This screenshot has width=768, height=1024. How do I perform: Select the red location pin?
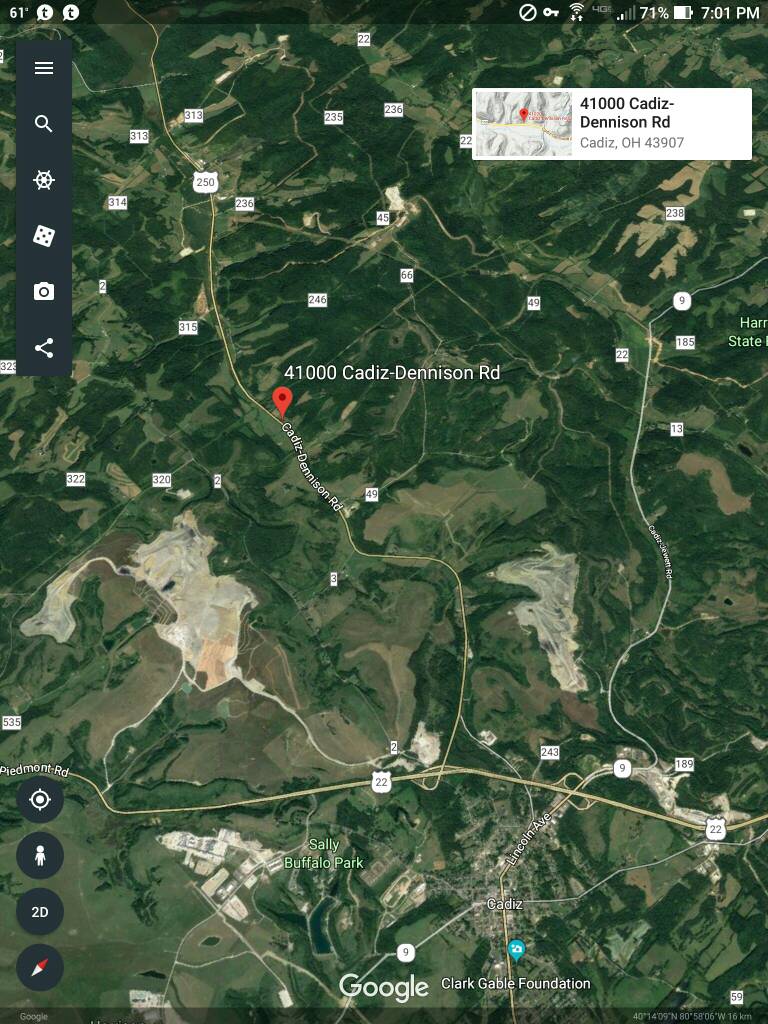tap(283, 400)
